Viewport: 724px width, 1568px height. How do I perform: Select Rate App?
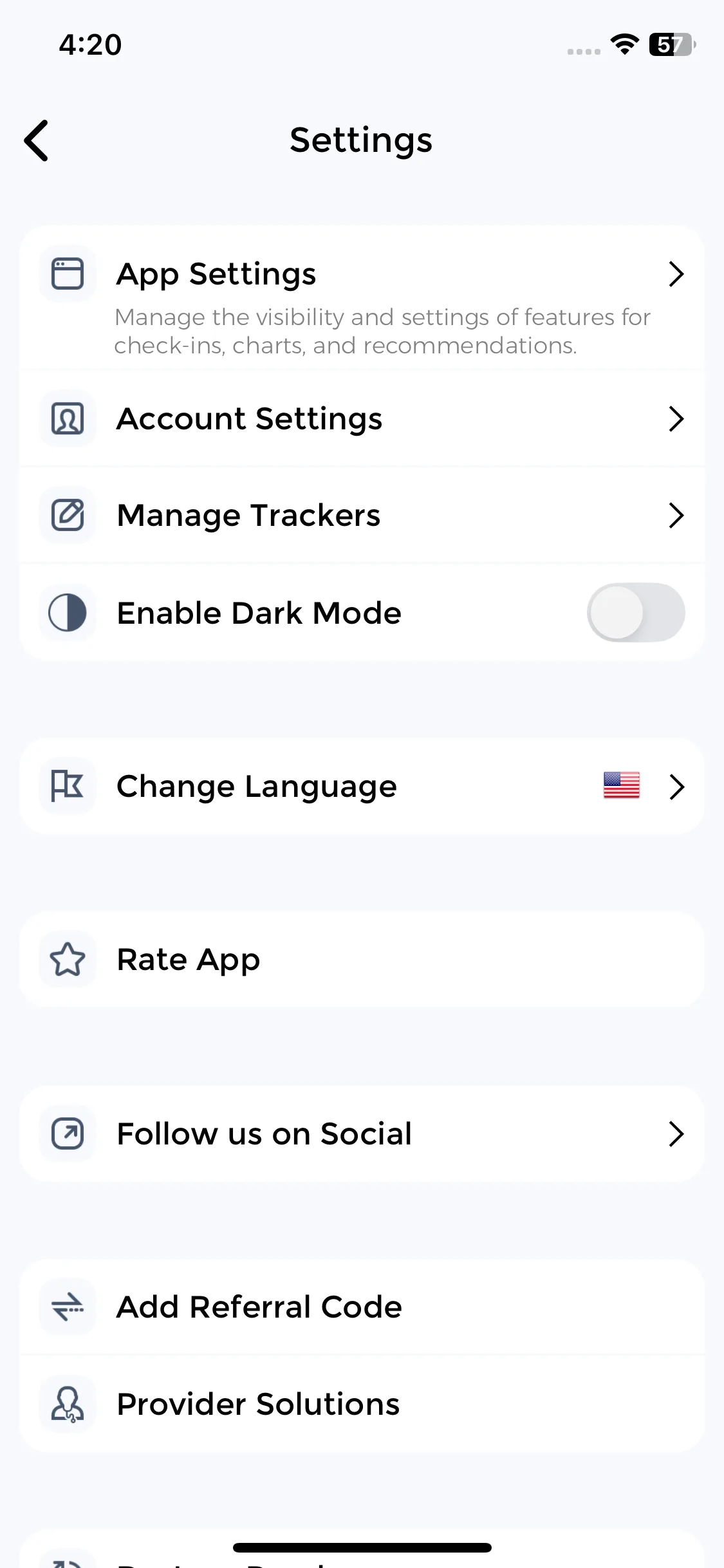point(360,960)
